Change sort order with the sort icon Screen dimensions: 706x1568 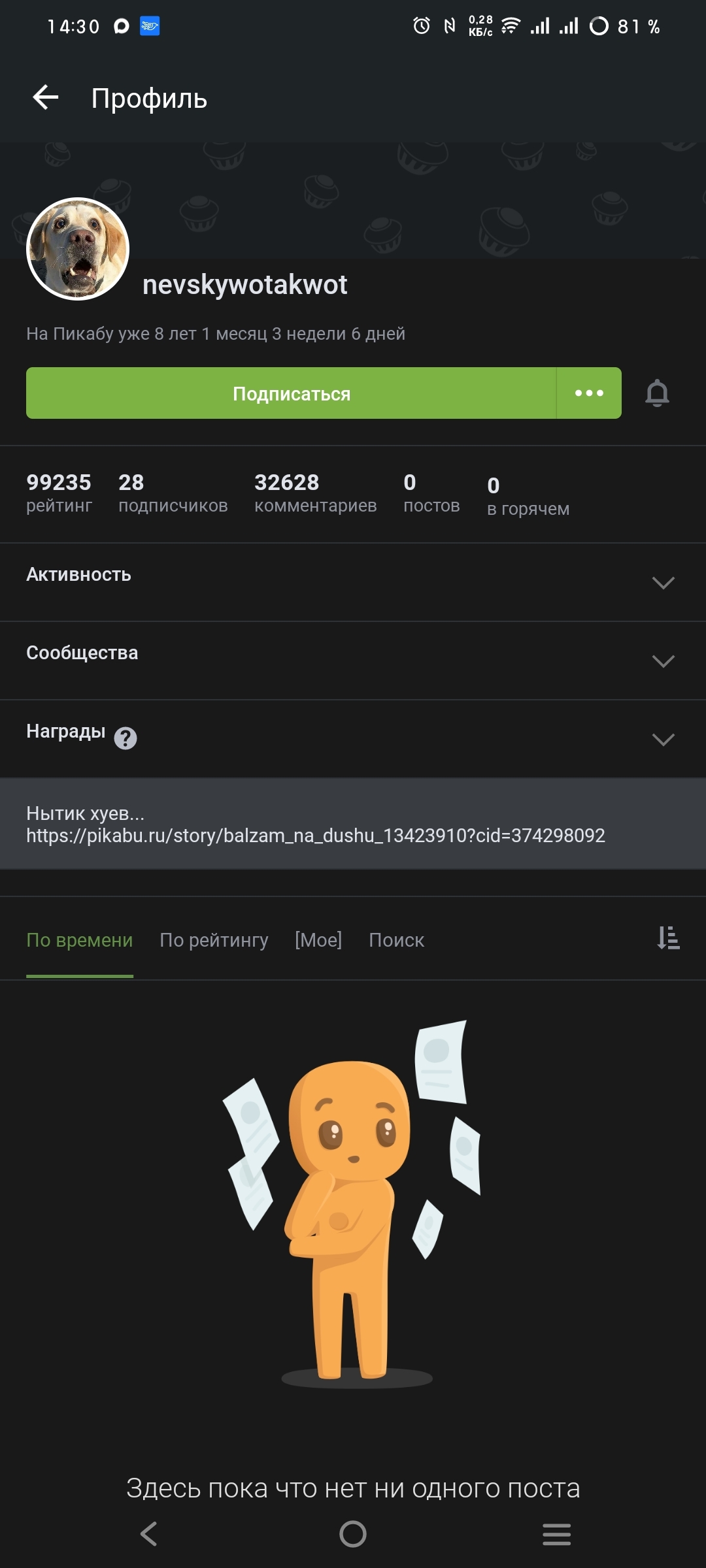click(x=668, y=938)
